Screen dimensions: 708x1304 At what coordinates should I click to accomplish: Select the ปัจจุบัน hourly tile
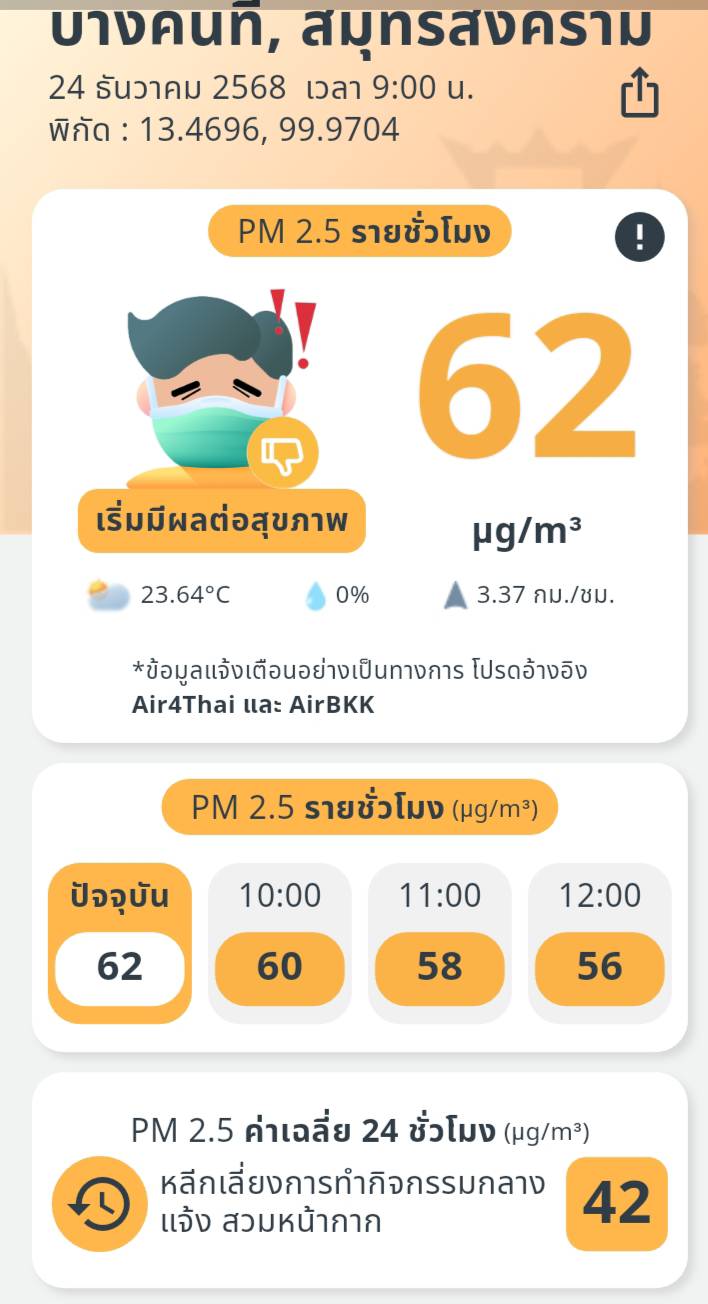point(120,942)
